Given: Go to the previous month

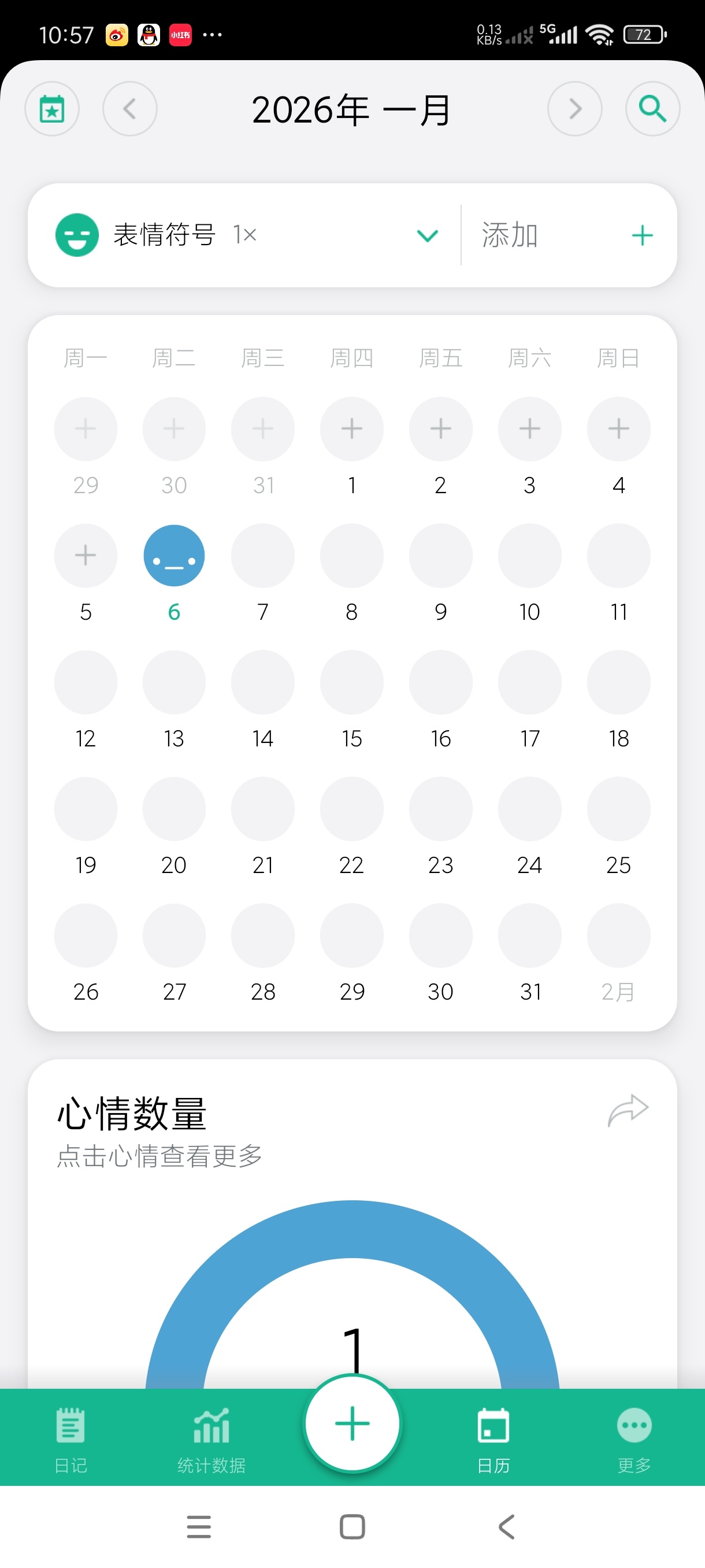Looking at the screenshot, I should tap(129, 109).
